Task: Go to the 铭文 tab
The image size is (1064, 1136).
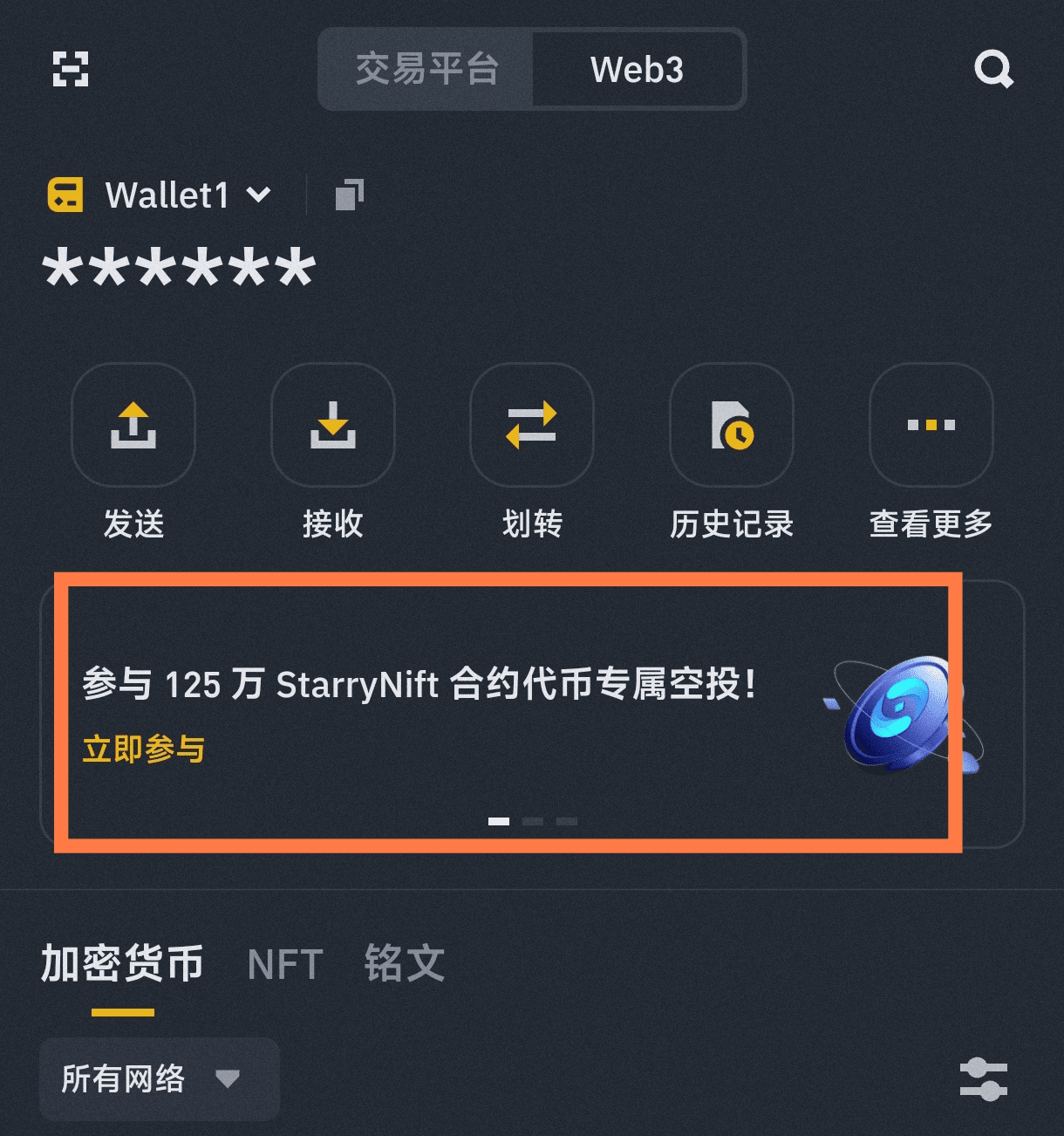Action: click(405, 964)
